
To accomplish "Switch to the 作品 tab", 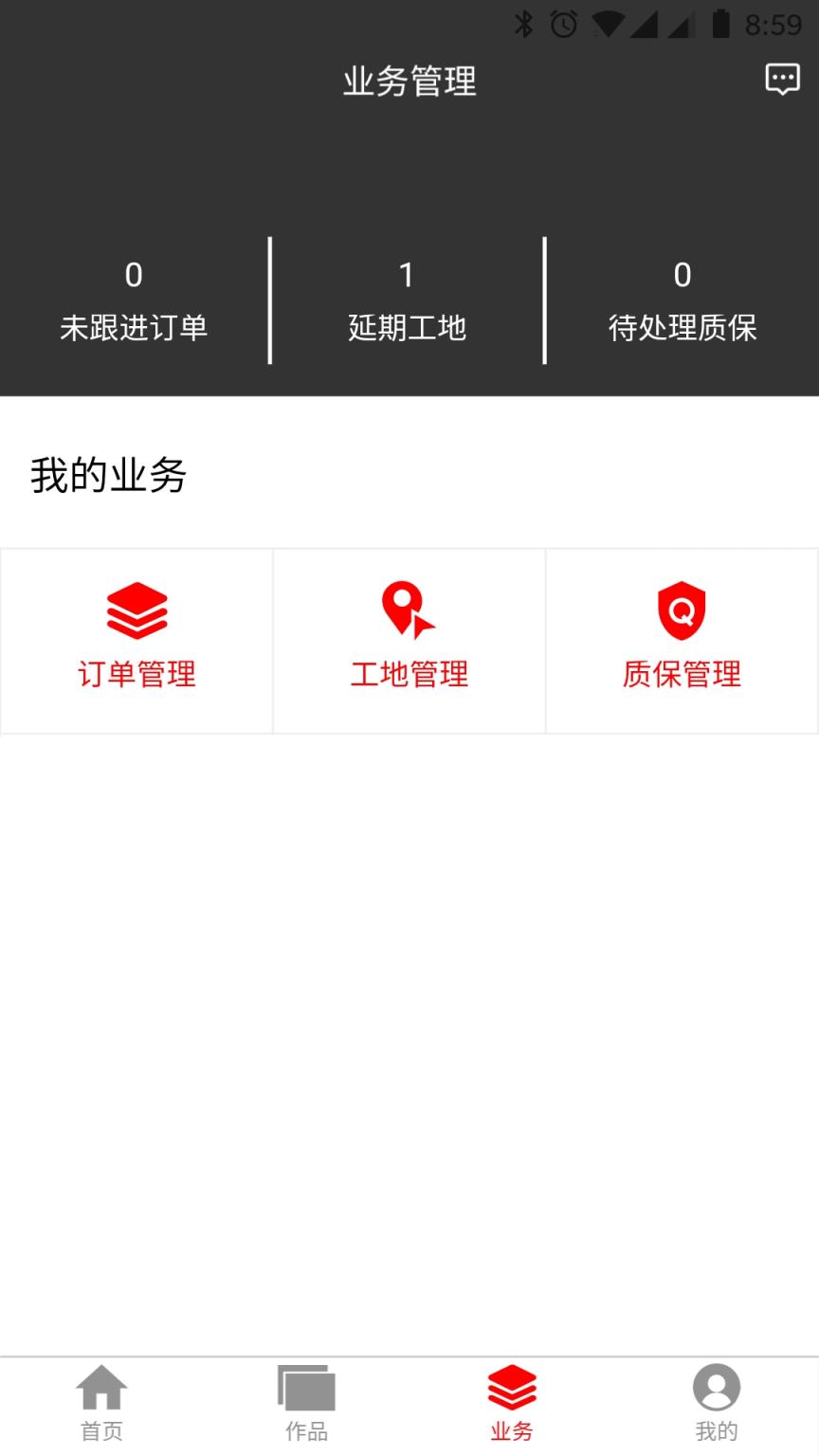I will [306, 1403].
